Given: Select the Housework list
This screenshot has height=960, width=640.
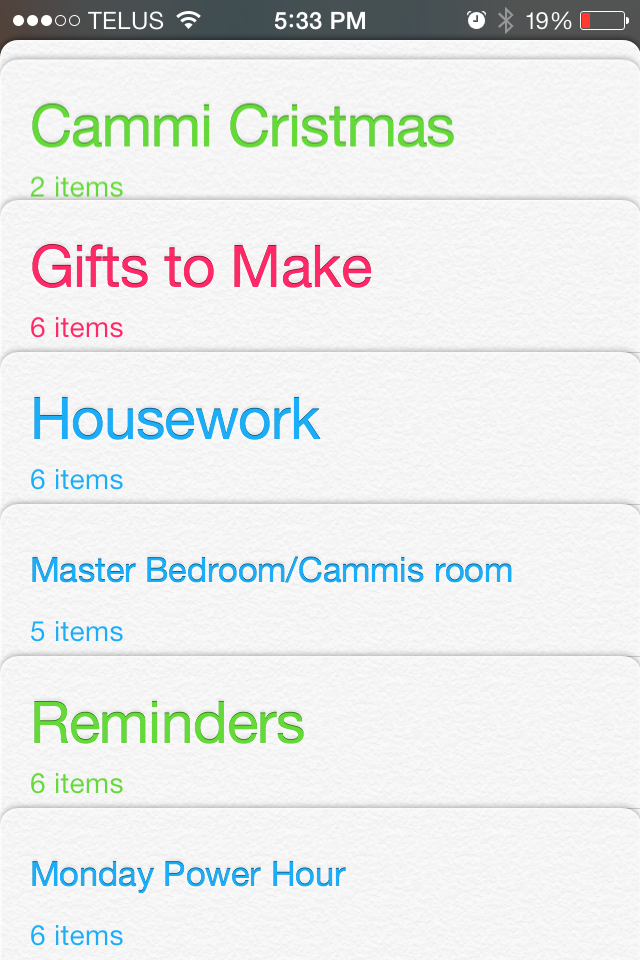Looking at the screenshot, I should click(x=176, y=420).
